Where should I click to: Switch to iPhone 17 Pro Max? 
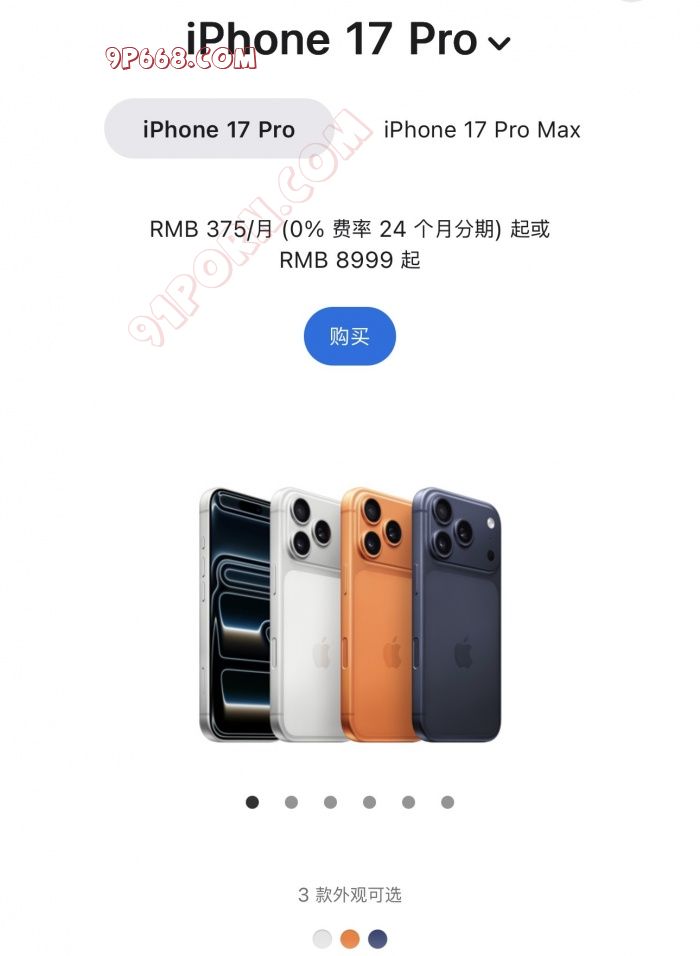click(482, 129)
